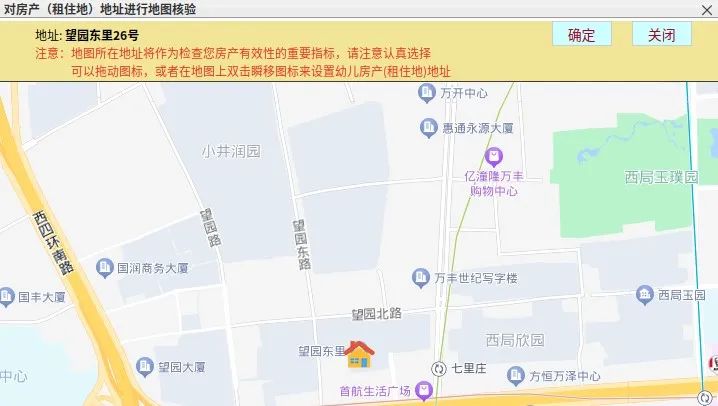The height and width of the screenshot is (406, 718).
Task: Tap the house marker at 望园东里
Action: tap(359, 354)
